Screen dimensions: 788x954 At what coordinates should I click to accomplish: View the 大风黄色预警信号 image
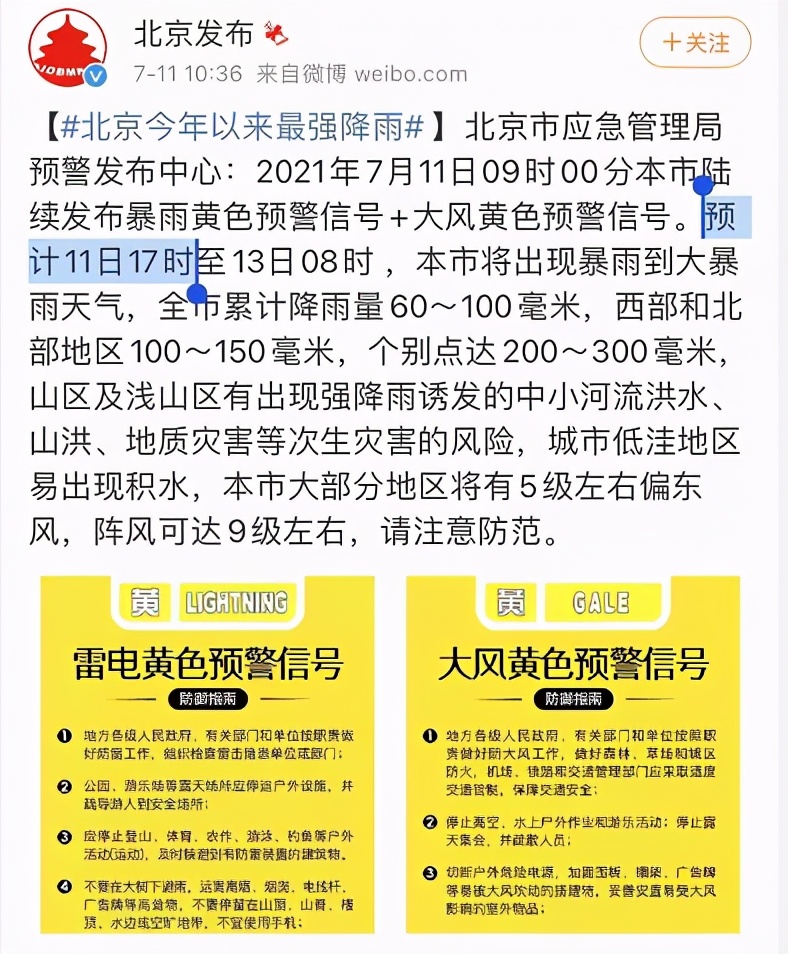(x=573, y=754)
